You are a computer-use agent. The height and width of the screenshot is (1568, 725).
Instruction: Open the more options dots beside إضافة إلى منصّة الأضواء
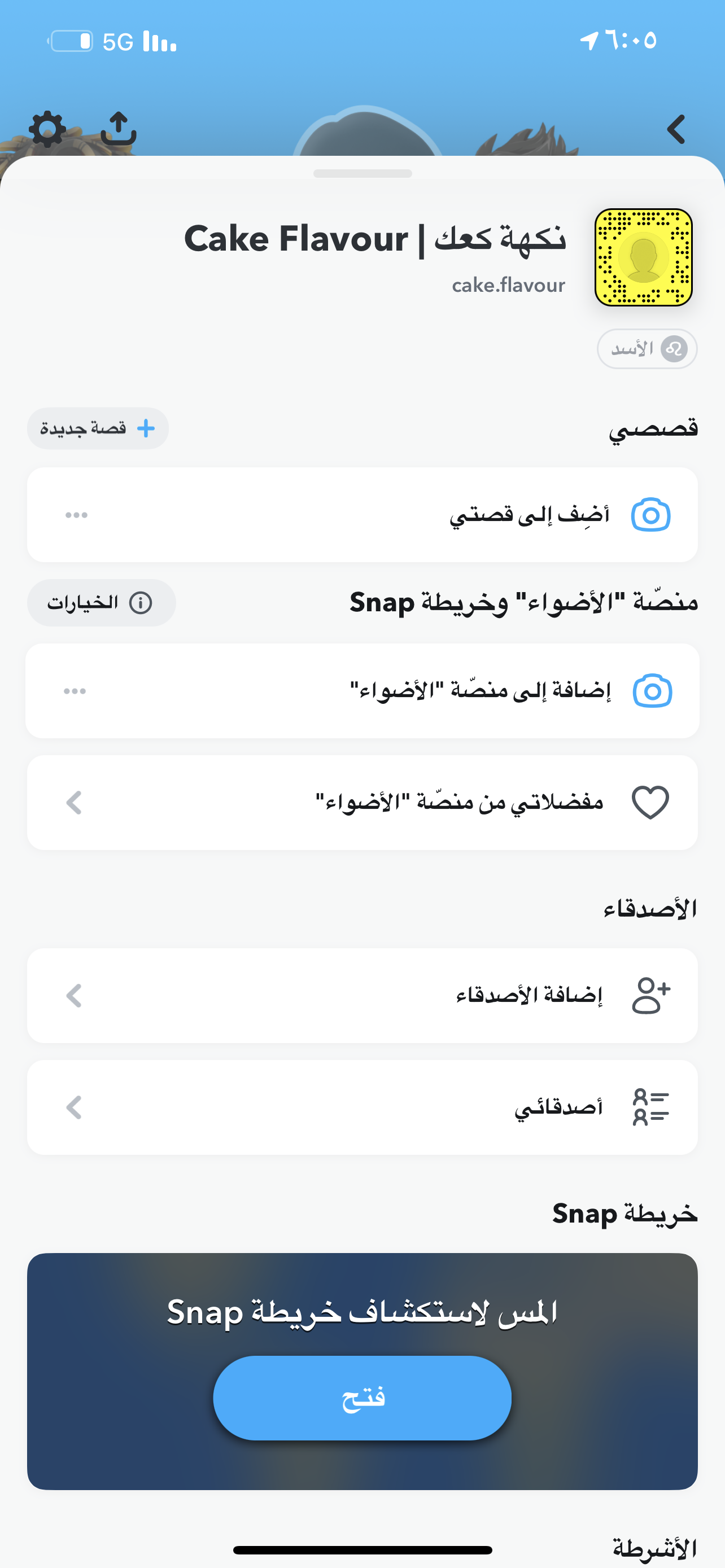75,691
